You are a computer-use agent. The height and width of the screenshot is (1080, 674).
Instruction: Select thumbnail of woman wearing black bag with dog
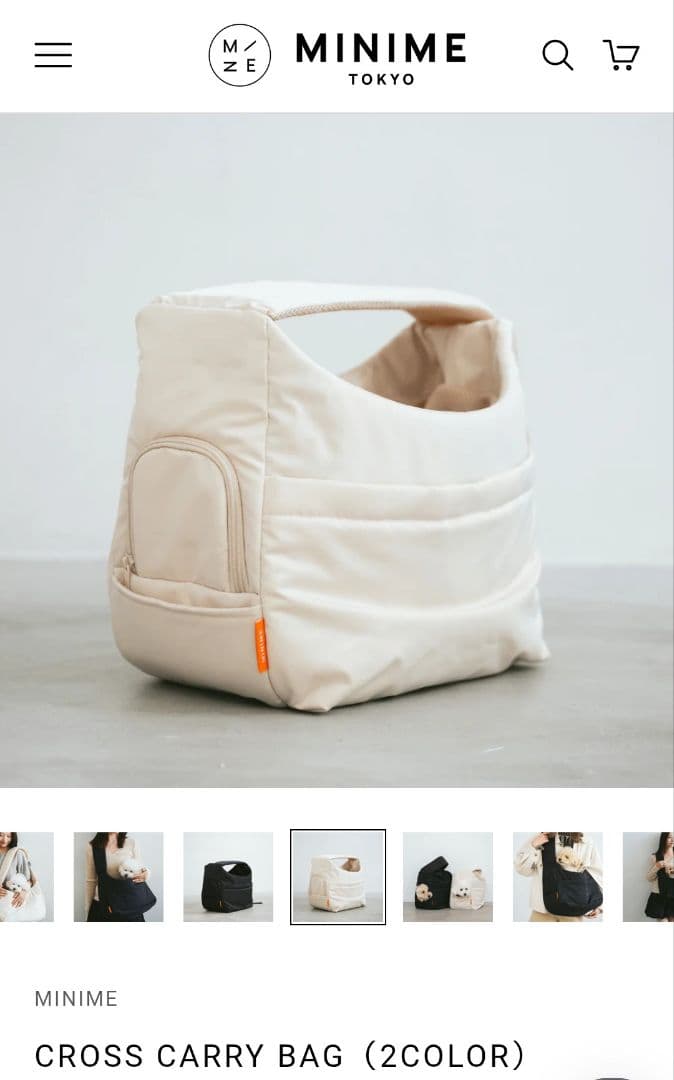point(118,877)
